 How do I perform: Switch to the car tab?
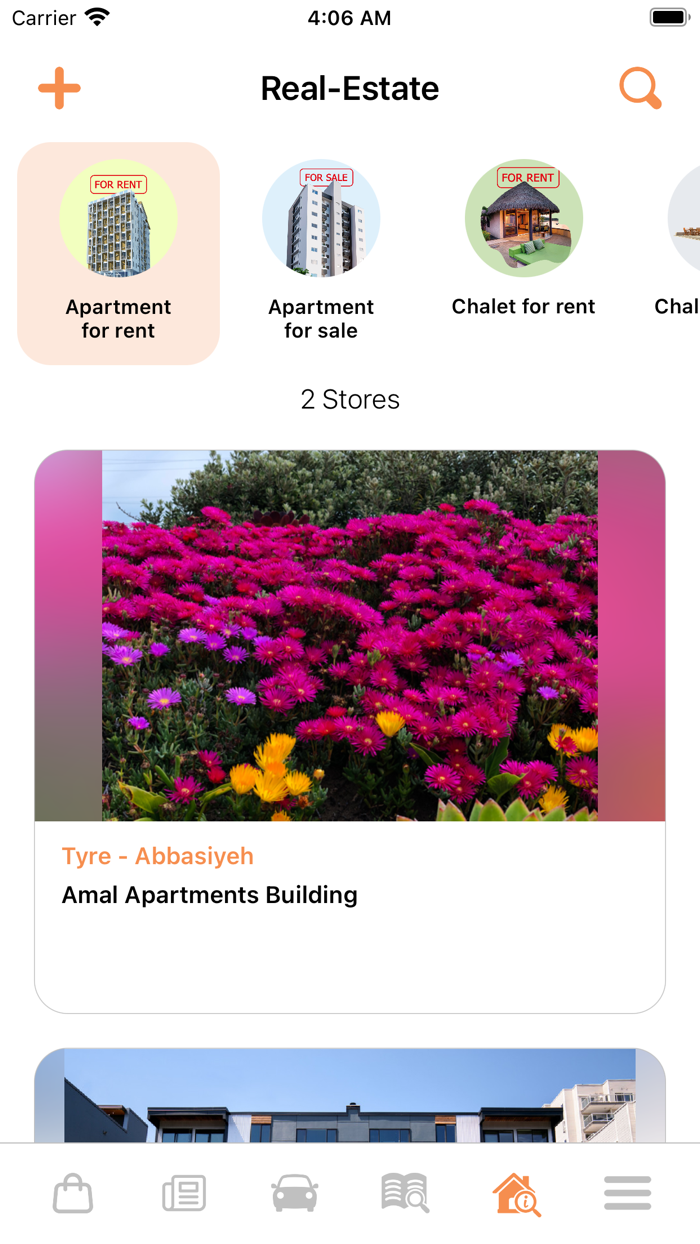295,1193
